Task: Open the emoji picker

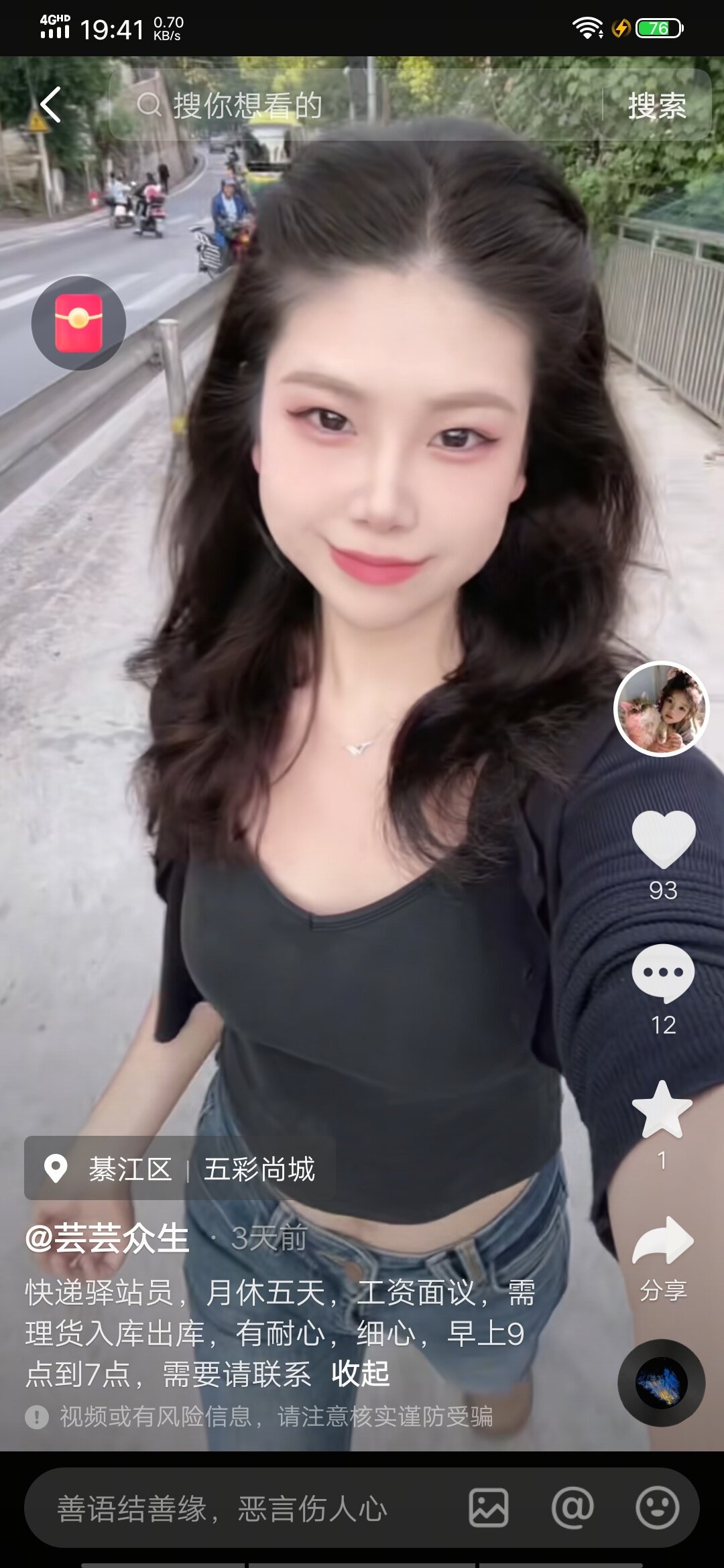Action: [657, 1508]
